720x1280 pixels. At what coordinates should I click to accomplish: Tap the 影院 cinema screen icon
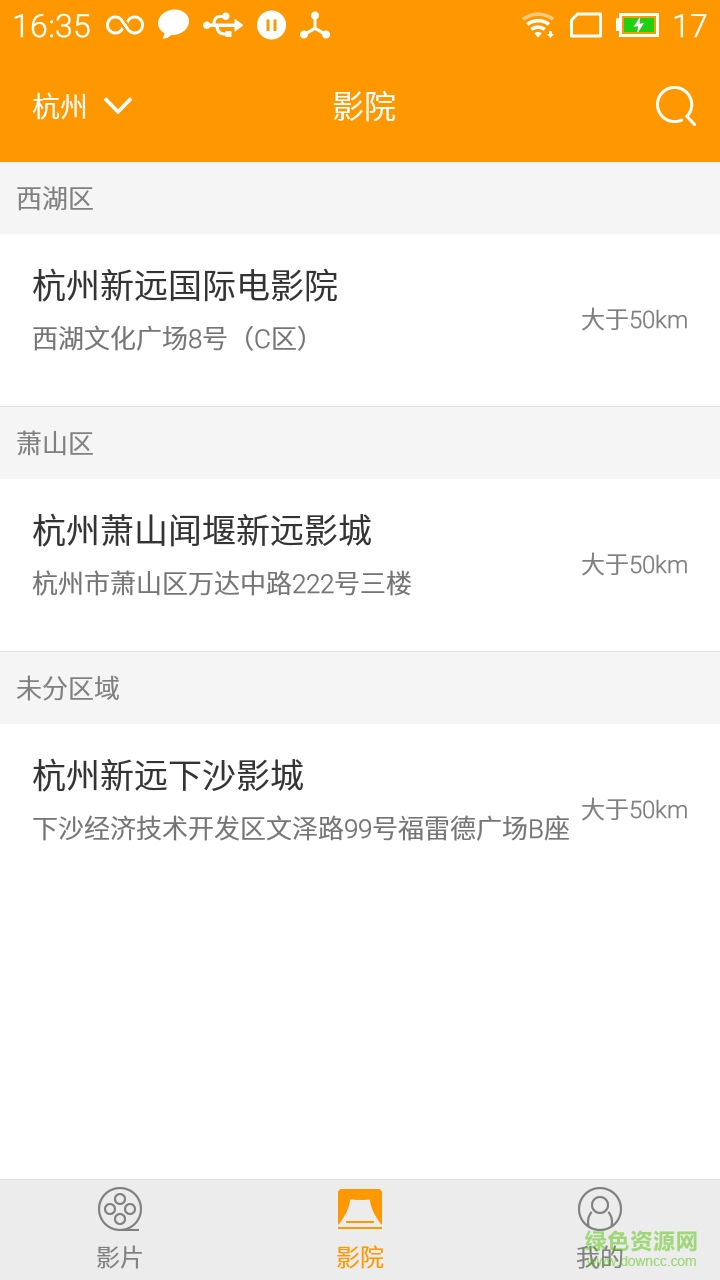point(359,1207)
